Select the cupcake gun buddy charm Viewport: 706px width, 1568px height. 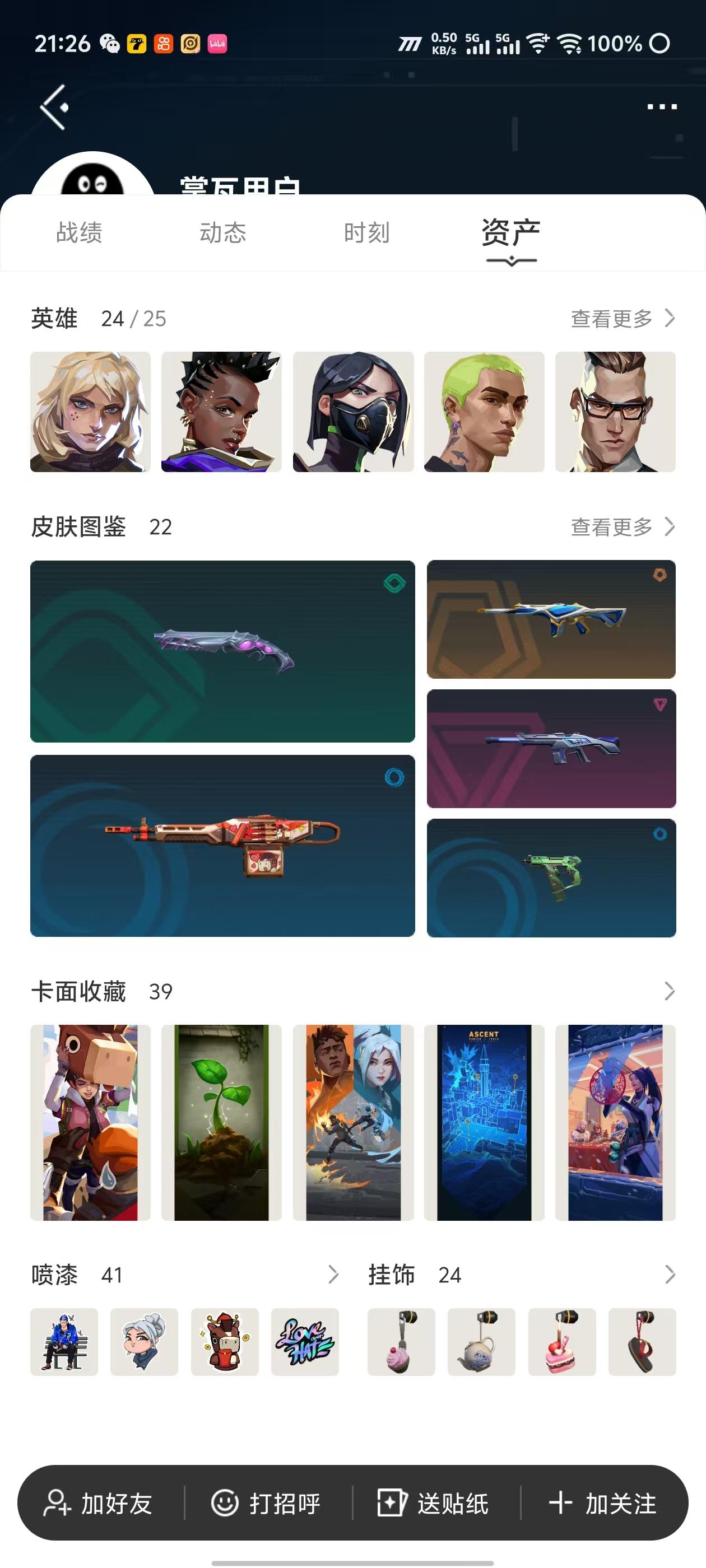coord(401,1341)
